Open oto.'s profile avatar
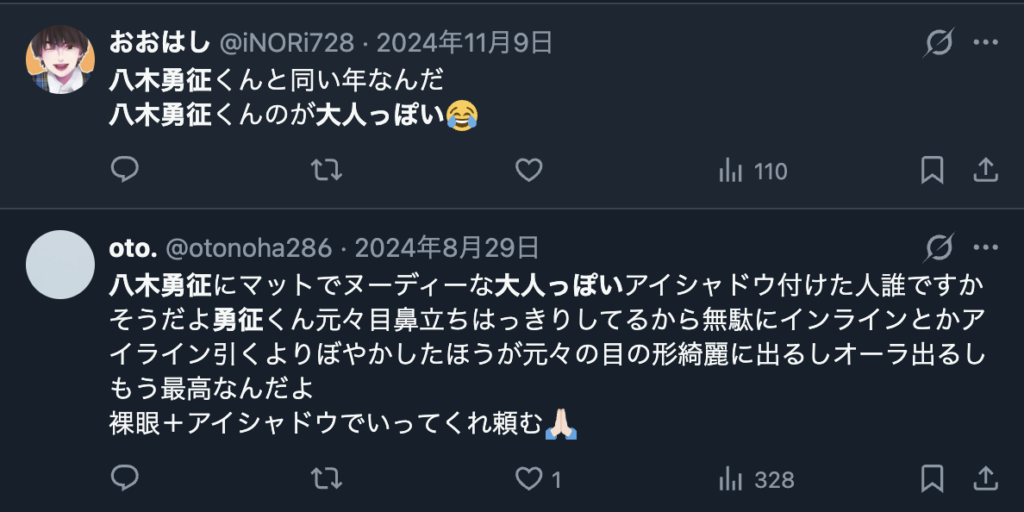1024x512 pixels. pos(60,265)
